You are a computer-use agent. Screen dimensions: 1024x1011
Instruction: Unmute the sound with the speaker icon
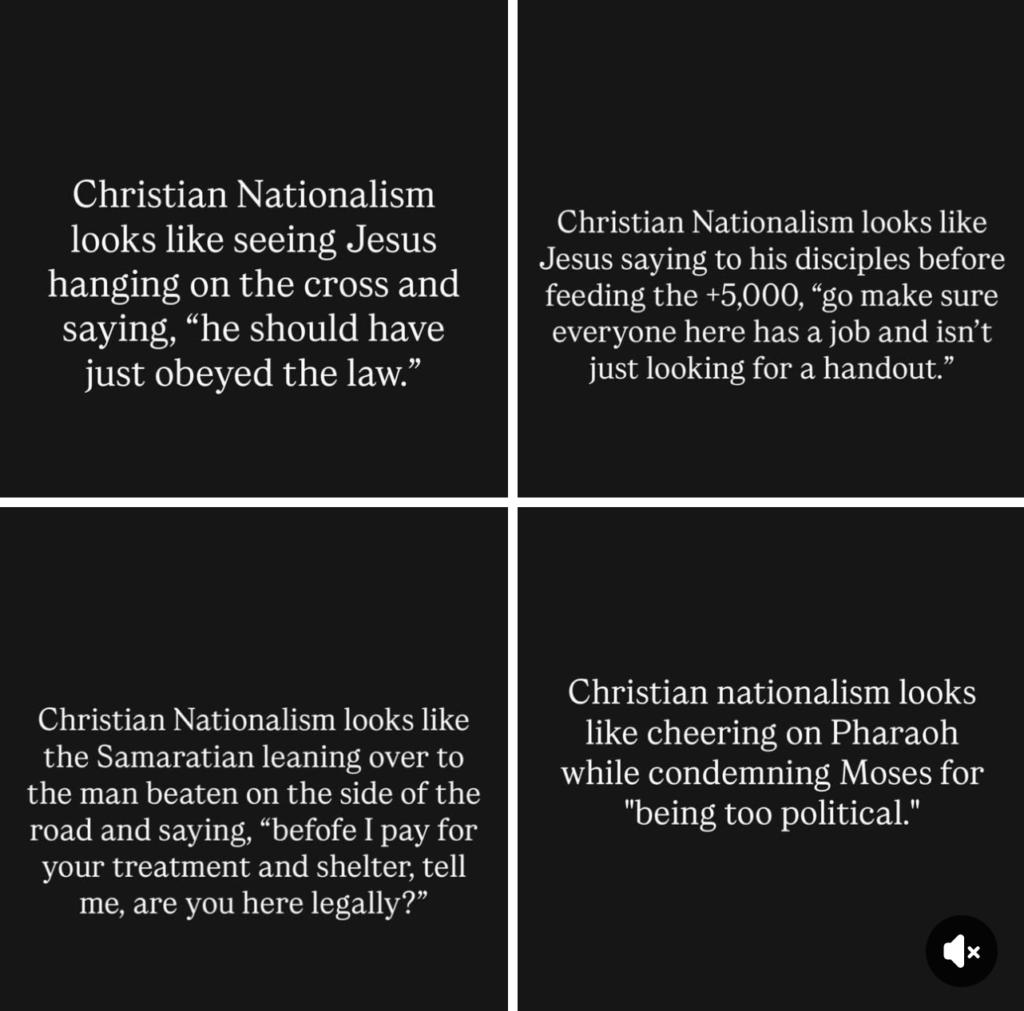960,951
